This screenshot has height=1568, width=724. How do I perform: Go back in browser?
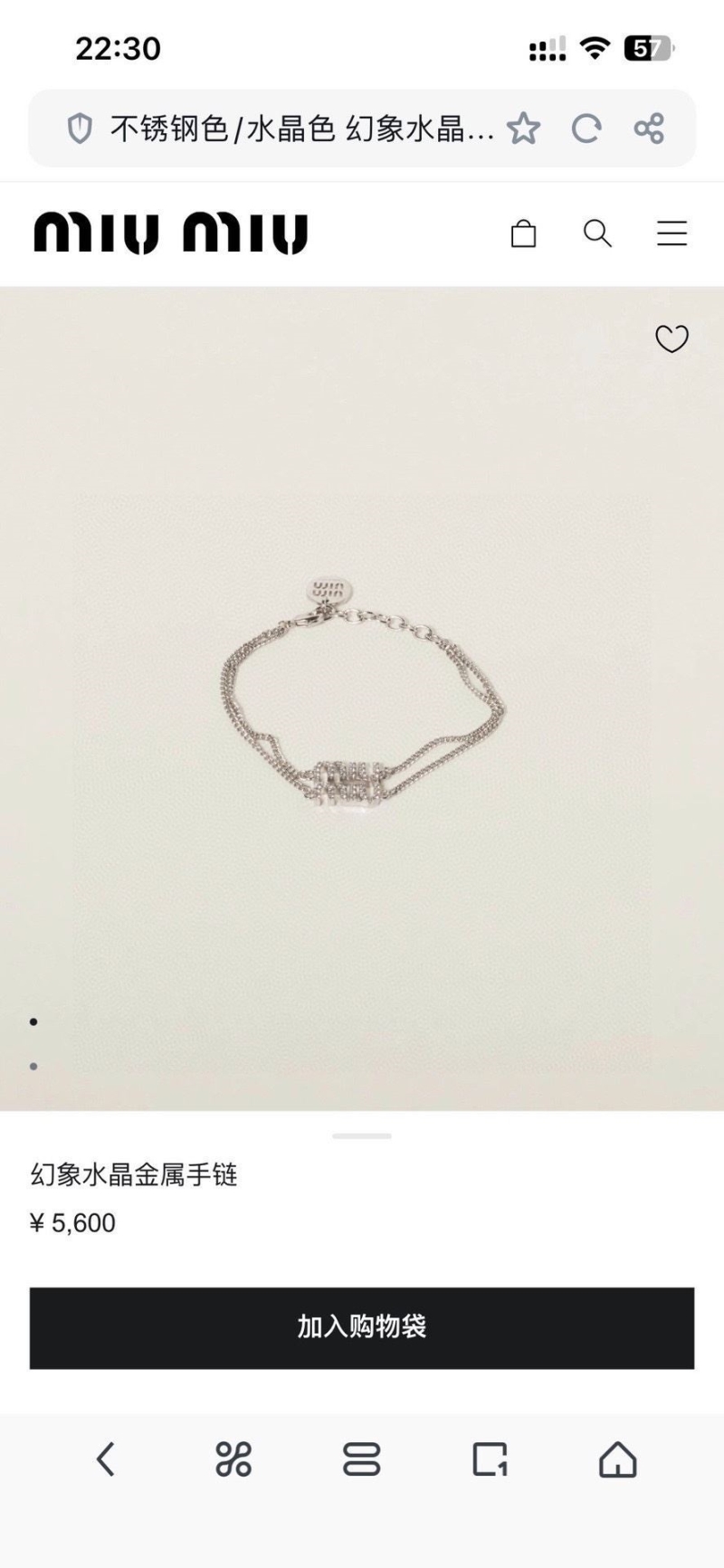(106, 1459)
